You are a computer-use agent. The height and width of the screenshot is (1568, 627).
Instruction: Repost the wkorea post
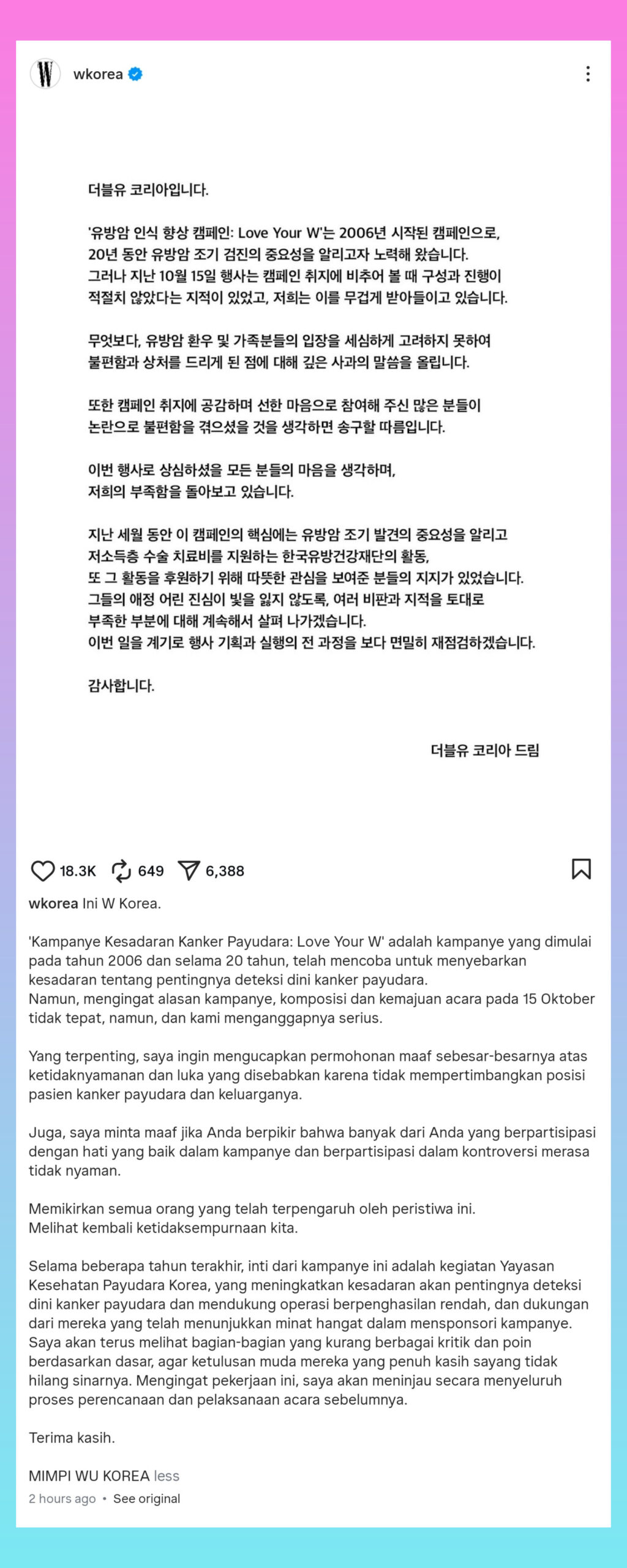click(x=121, y=871)
